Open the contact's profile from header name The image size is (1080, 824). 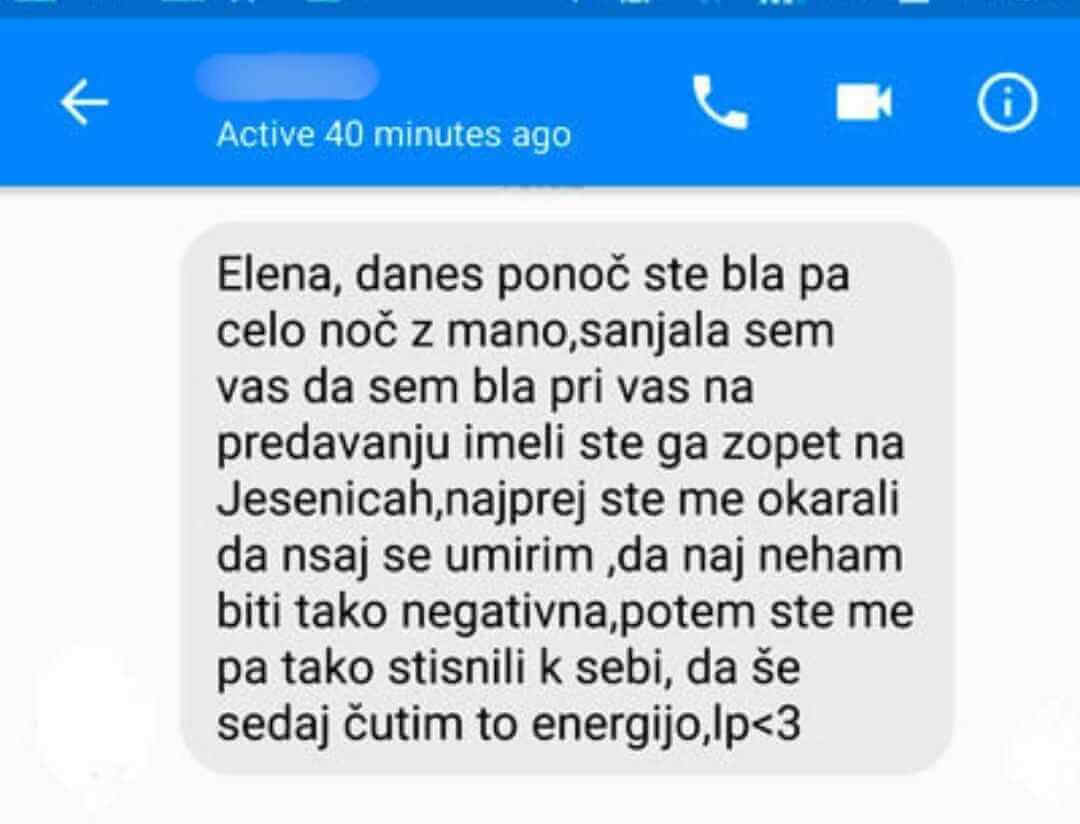(288, 78)
